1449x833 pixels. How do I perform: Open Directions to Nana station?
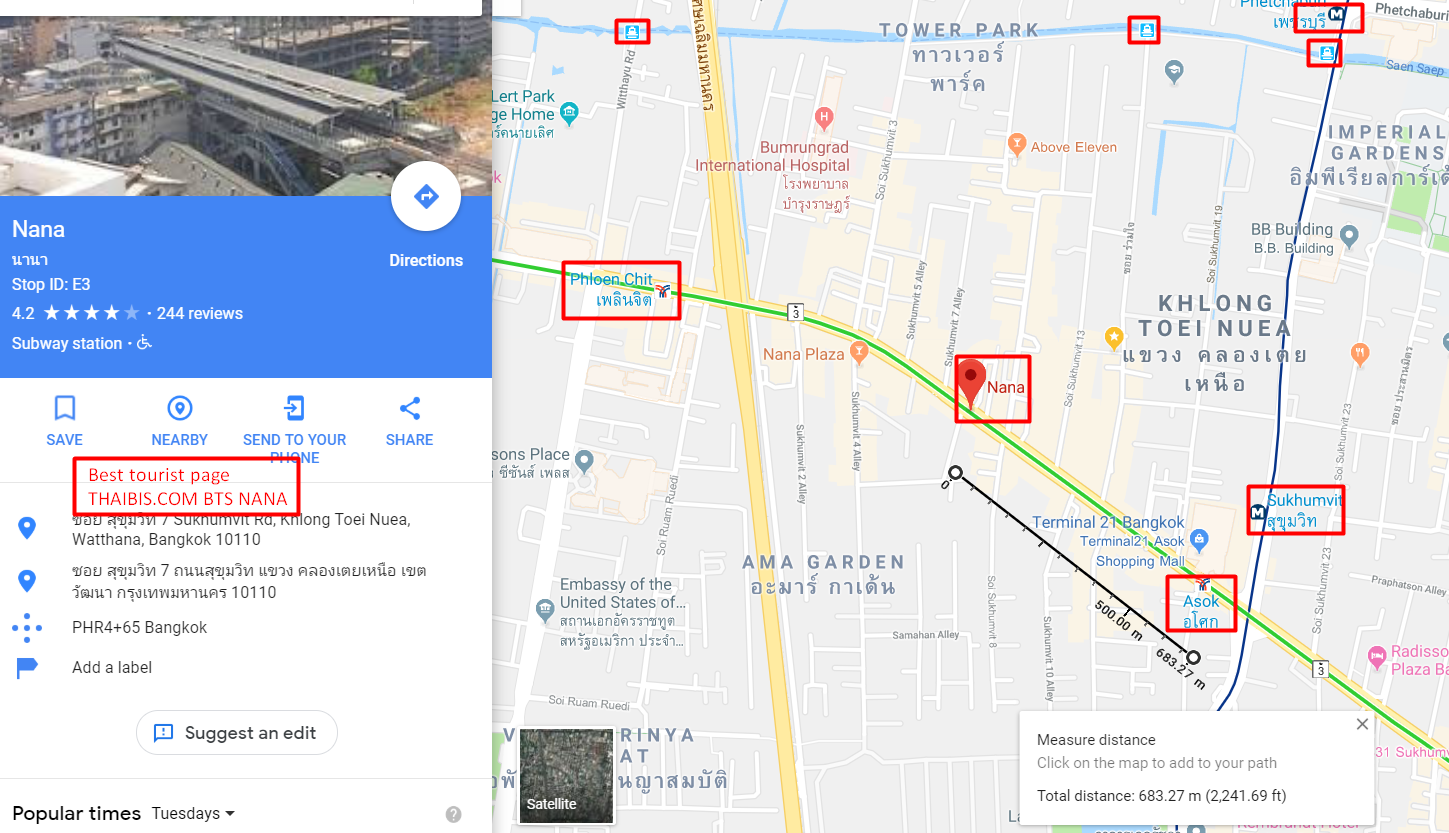click(x=426, y=196)
